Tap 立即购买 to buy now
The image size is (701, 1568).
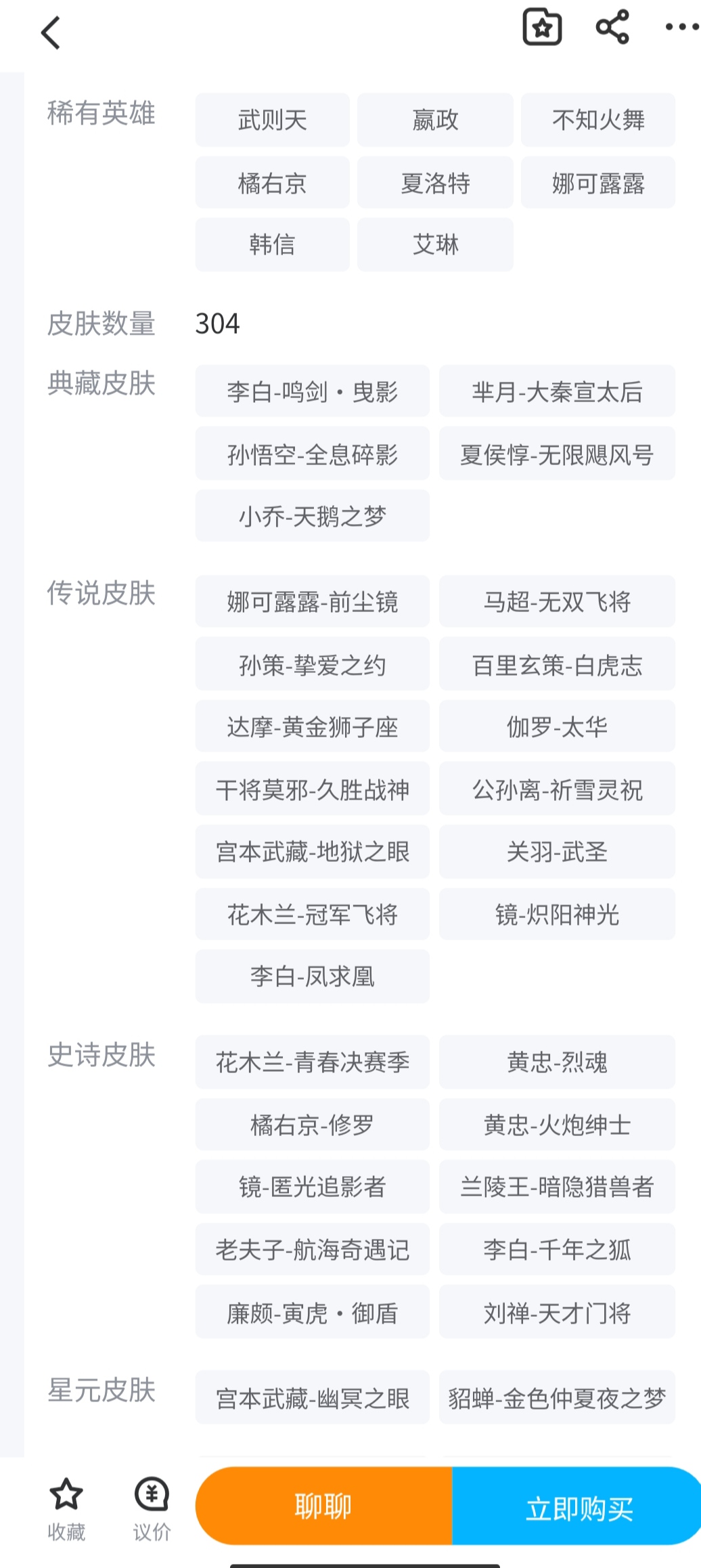click(578, 1506)
